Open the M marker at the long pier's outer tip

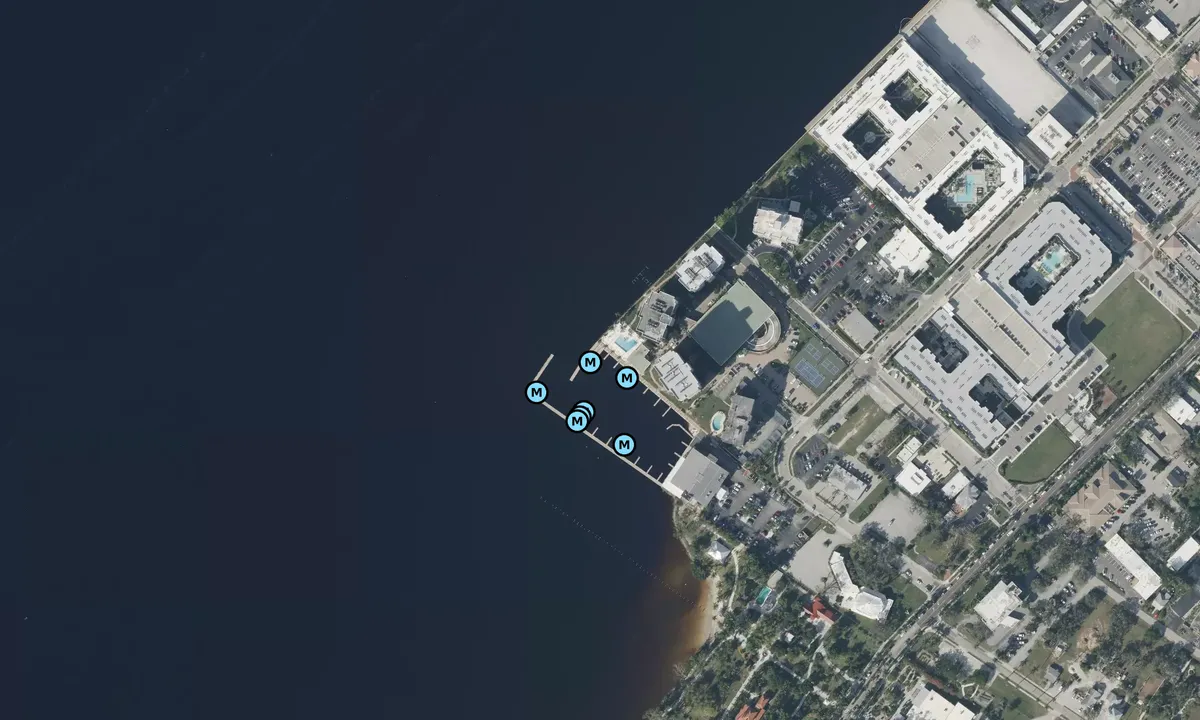[x=537, y=391]
